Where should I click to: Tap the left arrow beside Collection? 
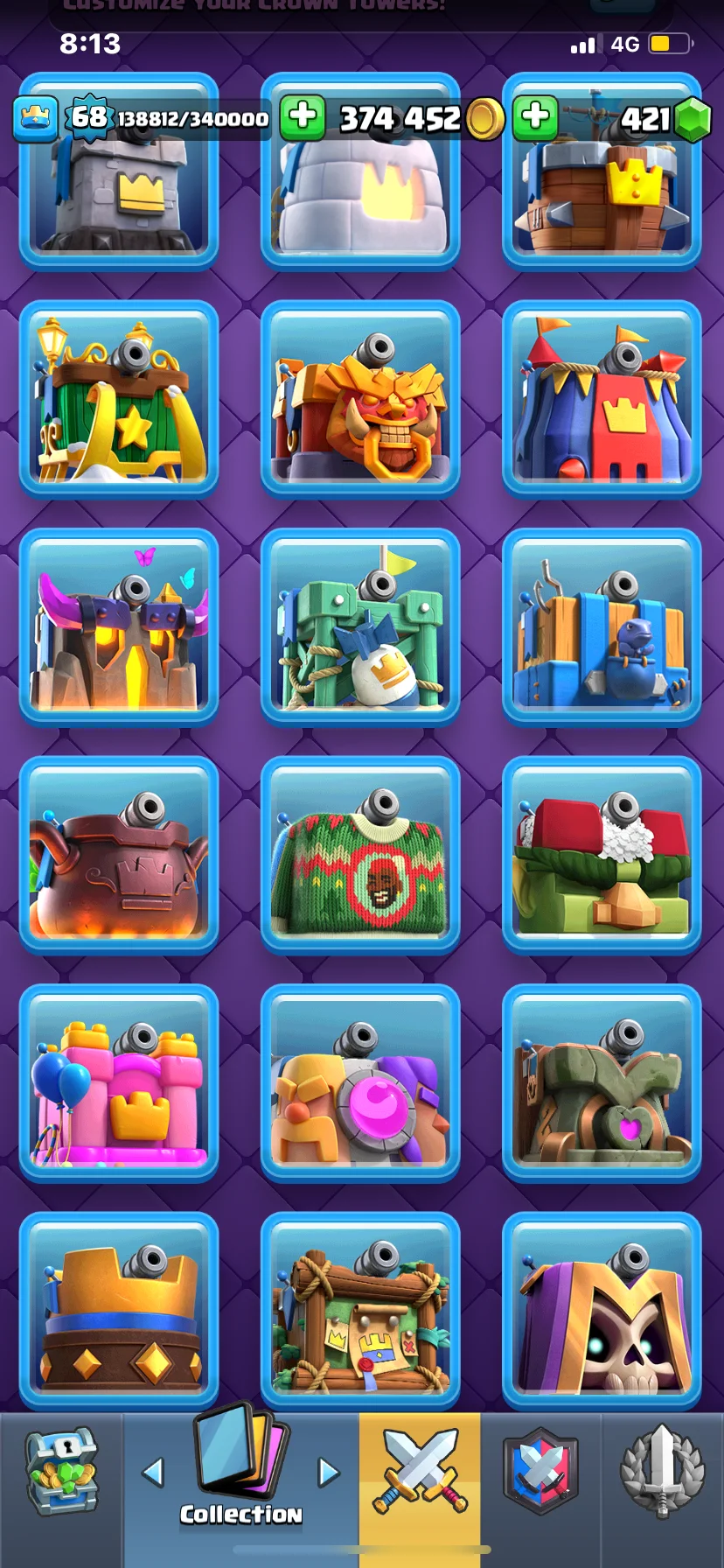[153, 1473]
